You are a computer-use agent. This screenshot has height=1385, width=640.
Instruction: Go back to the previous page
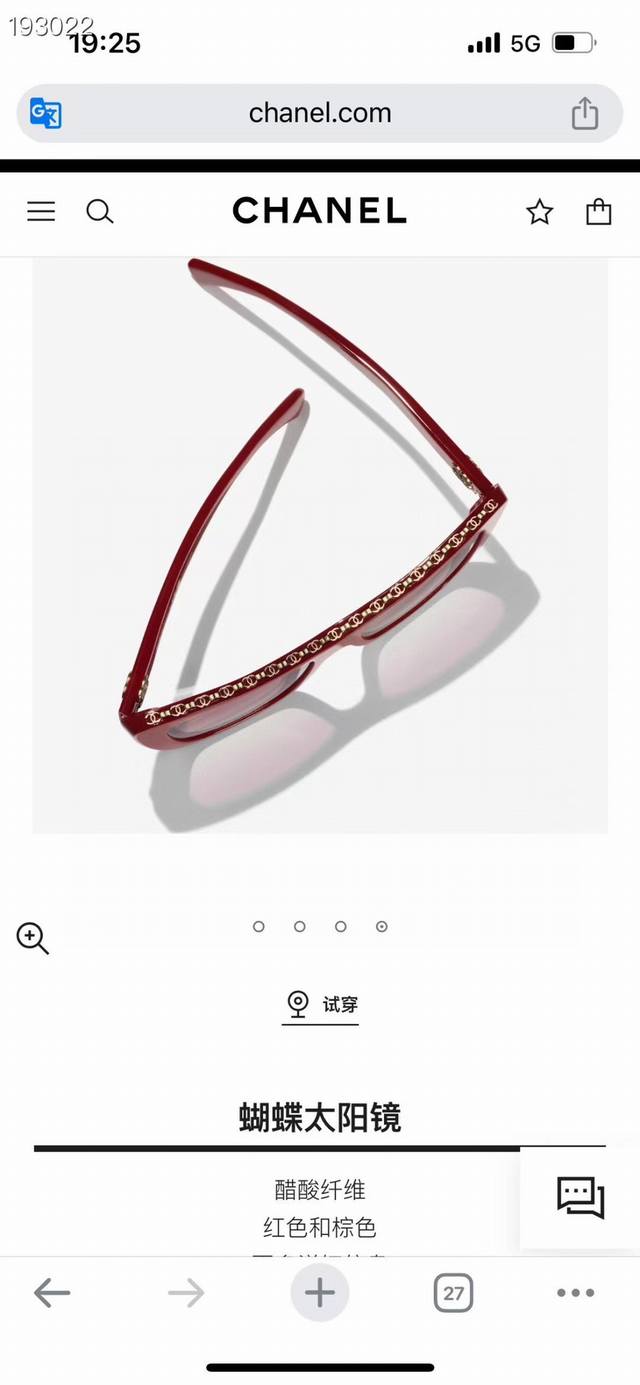(52, 1293)
